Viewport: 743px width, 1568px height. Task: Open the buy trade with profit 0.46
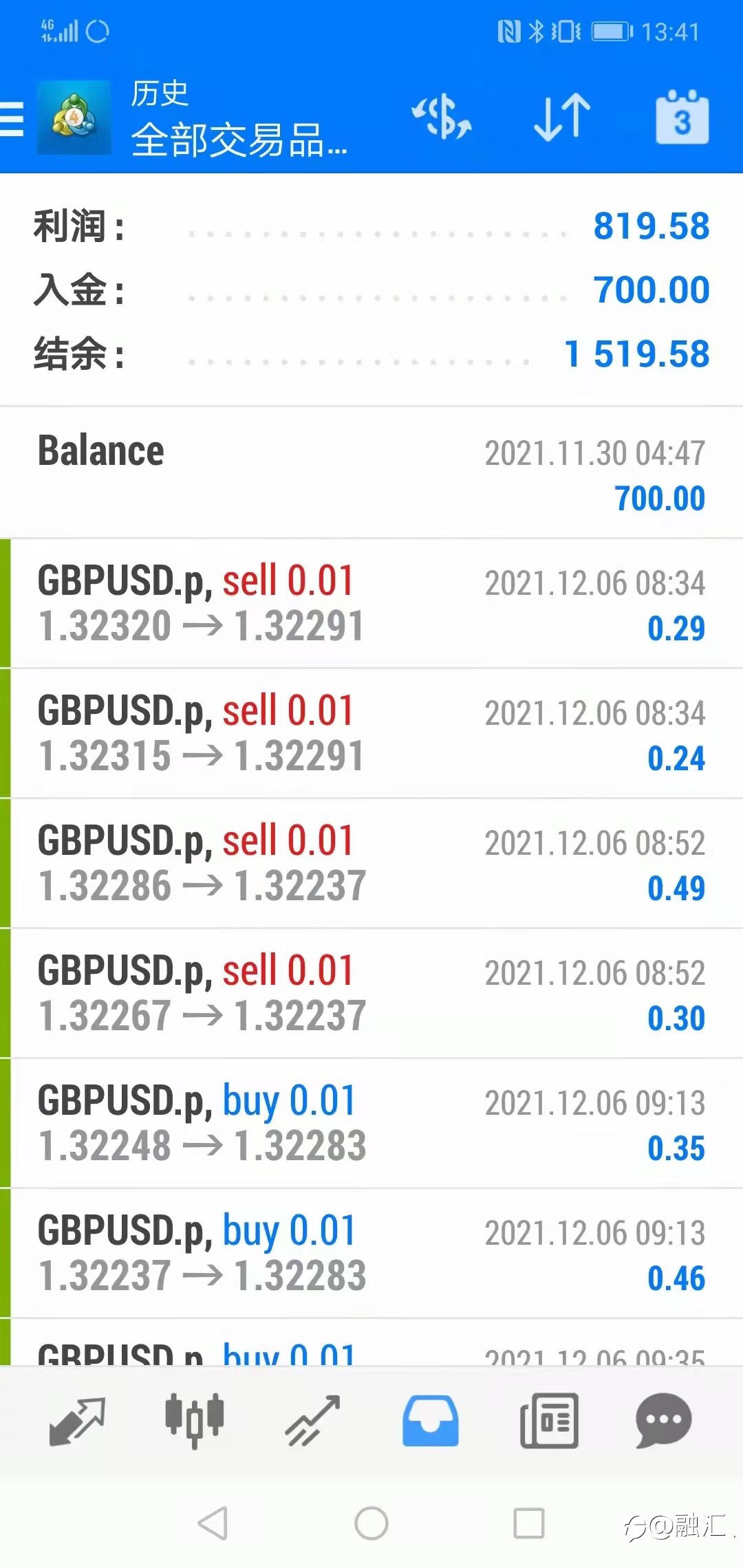click(x=371, y=1253)
